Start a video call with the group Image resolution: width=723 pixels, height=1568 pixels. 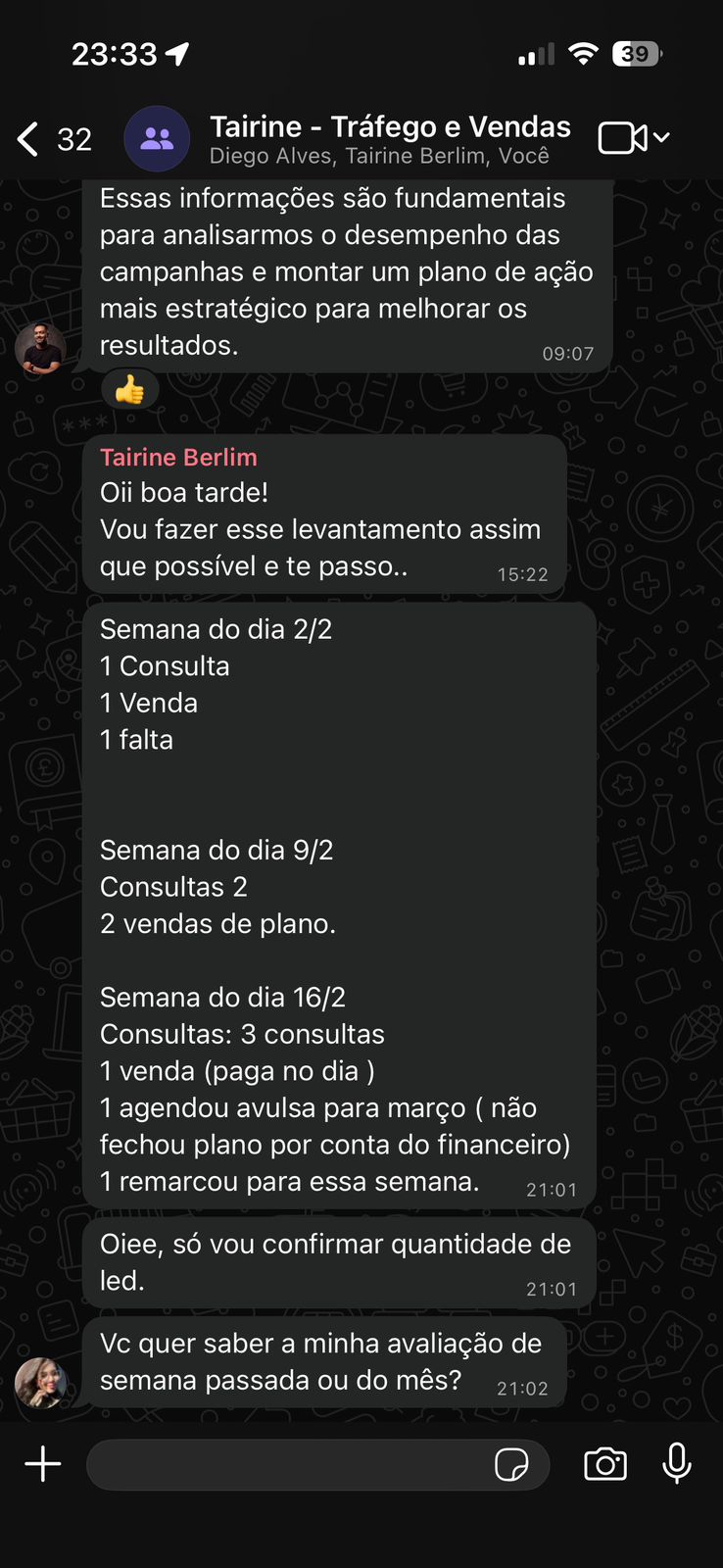(x=622, y=138)
